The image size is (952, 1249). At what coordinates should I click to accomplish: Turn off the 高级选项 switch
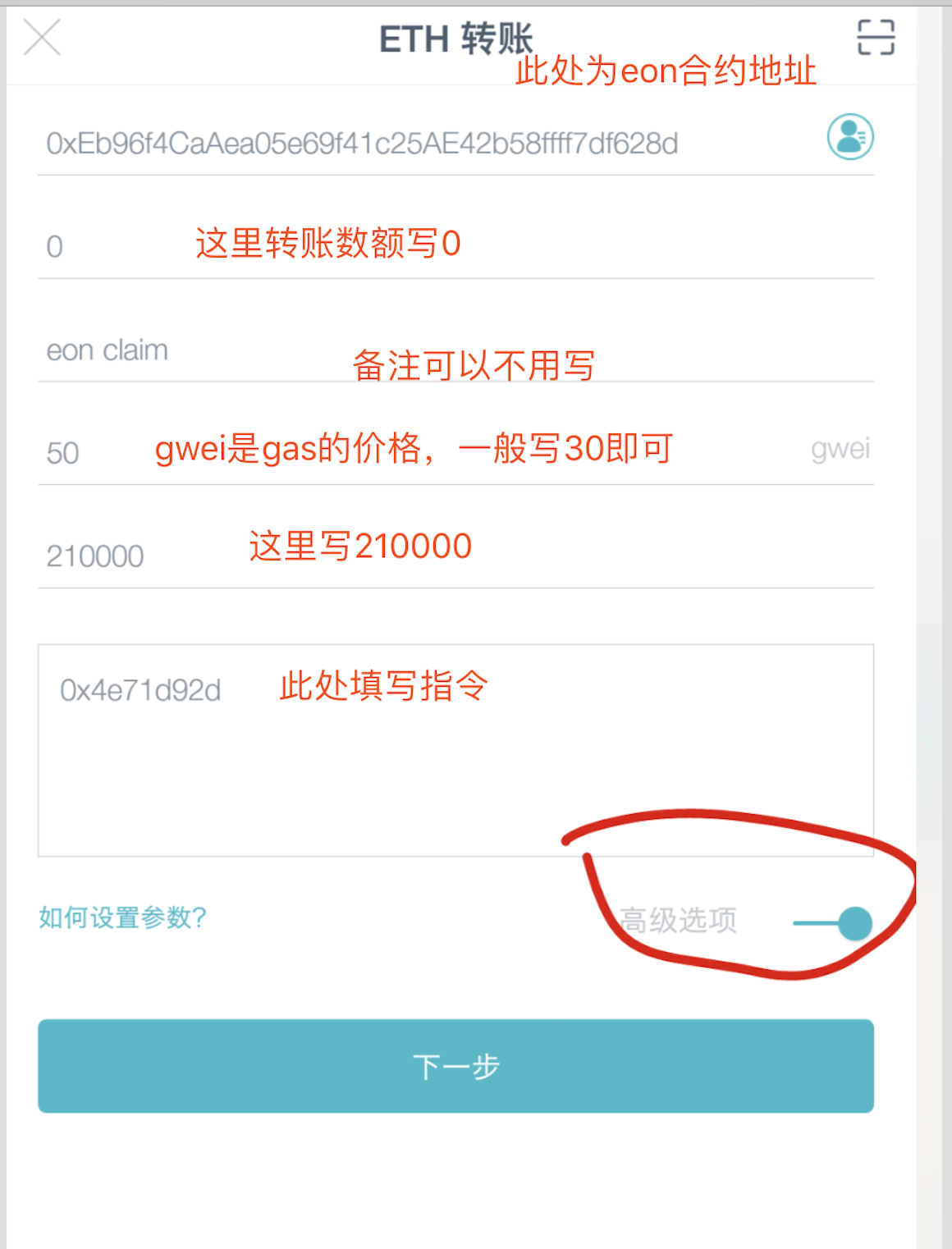coord(832,923)
